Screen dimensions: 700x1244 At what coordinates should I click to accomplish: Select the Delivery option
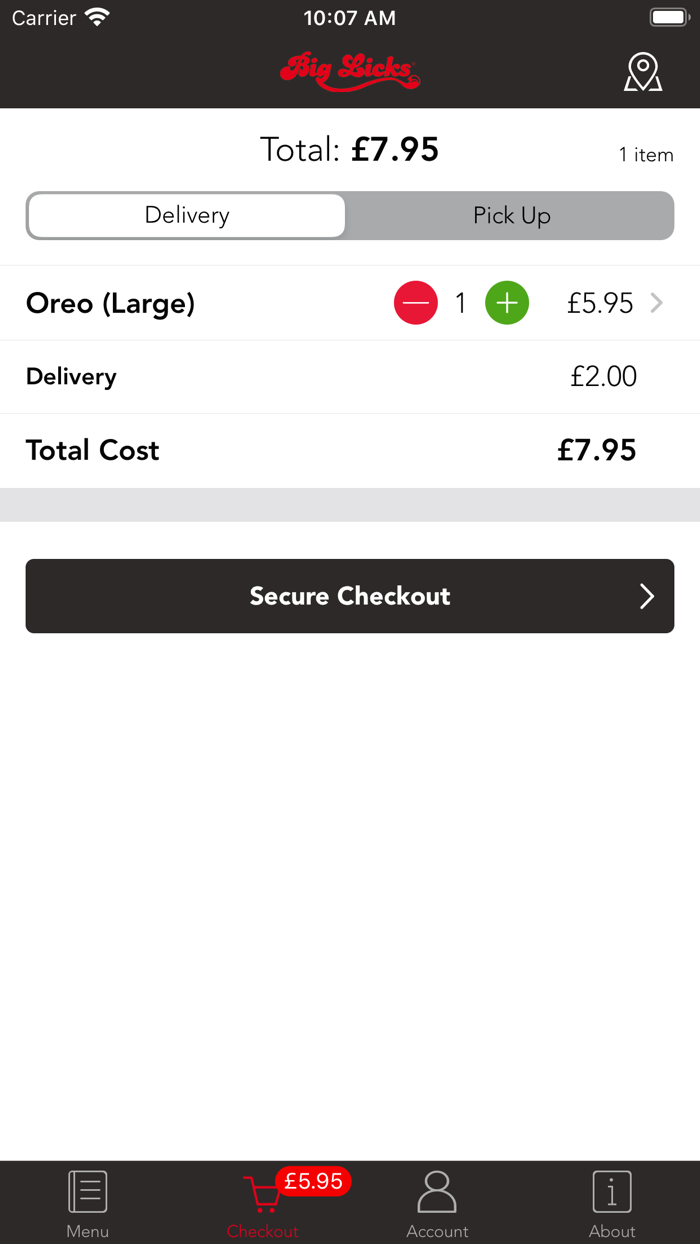click(x=187, y=216)
